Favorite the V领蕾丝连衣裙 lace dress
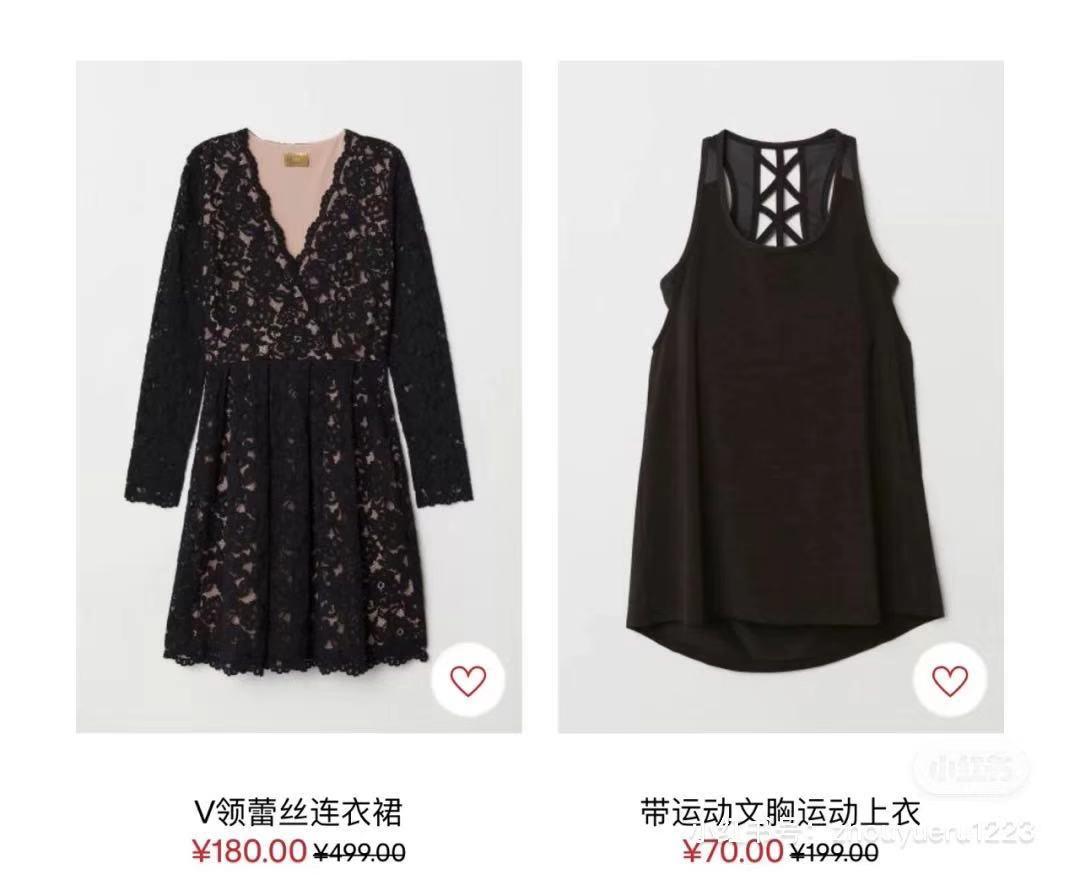This screenshot has width=1080, height=880. click(467, 681)
